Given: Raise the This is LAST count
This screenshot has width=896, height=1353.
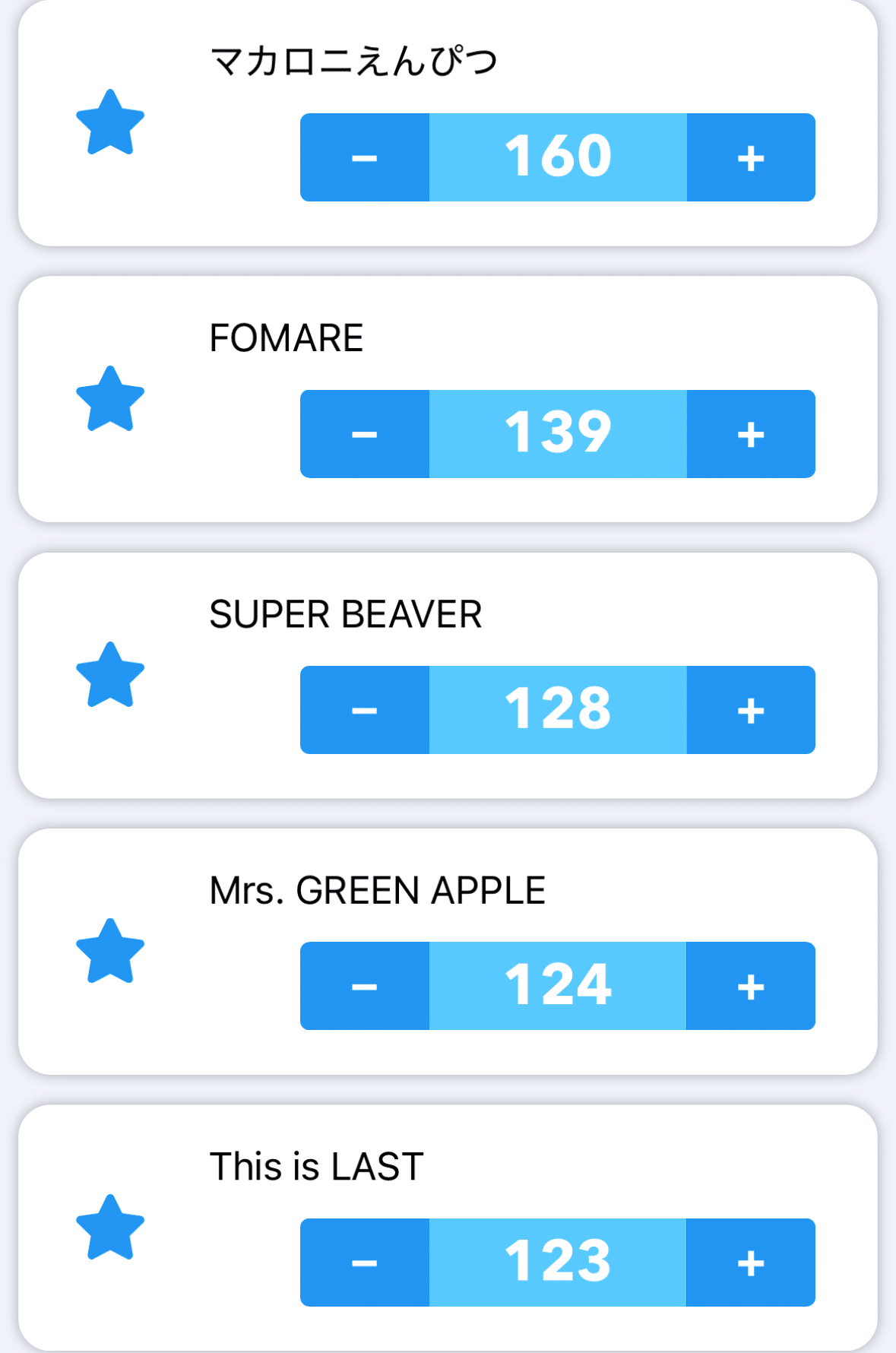Looking at the screenshot, I should click(x=750, y=1263).
